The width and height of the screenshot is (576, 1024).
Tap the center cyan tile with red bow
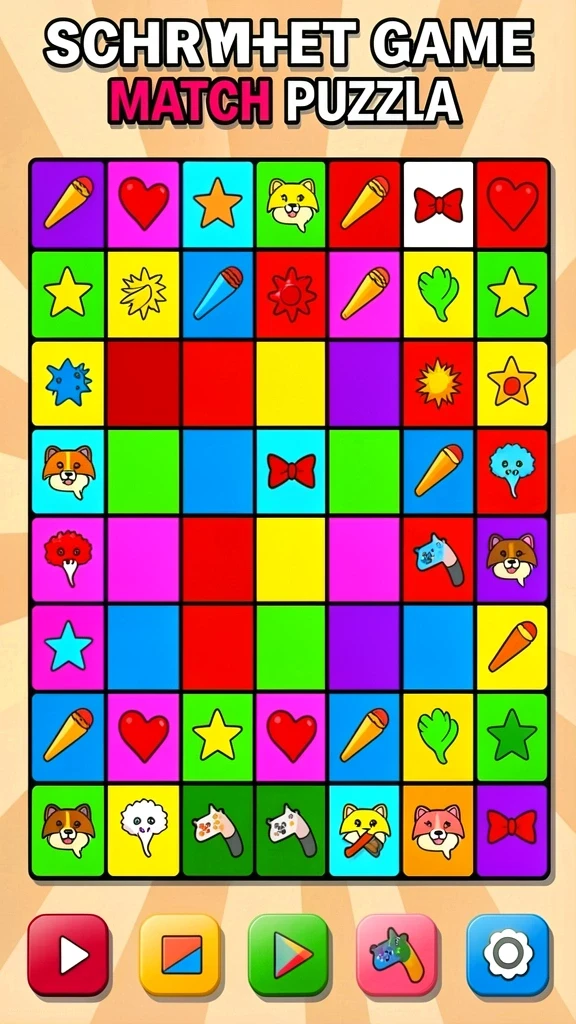pyautogui.click(x=291, y=471)
